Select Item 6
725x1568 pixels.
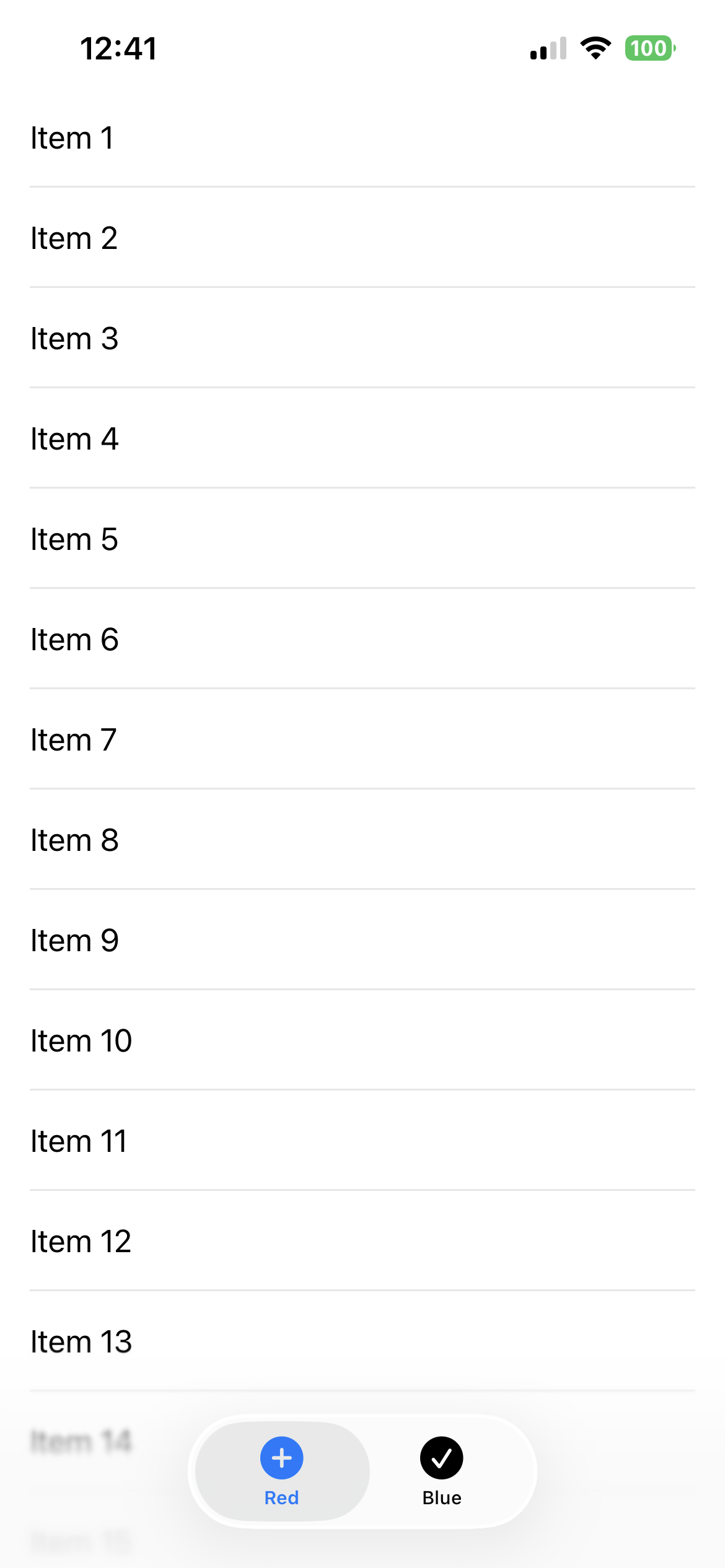click(x=362, y=639)
